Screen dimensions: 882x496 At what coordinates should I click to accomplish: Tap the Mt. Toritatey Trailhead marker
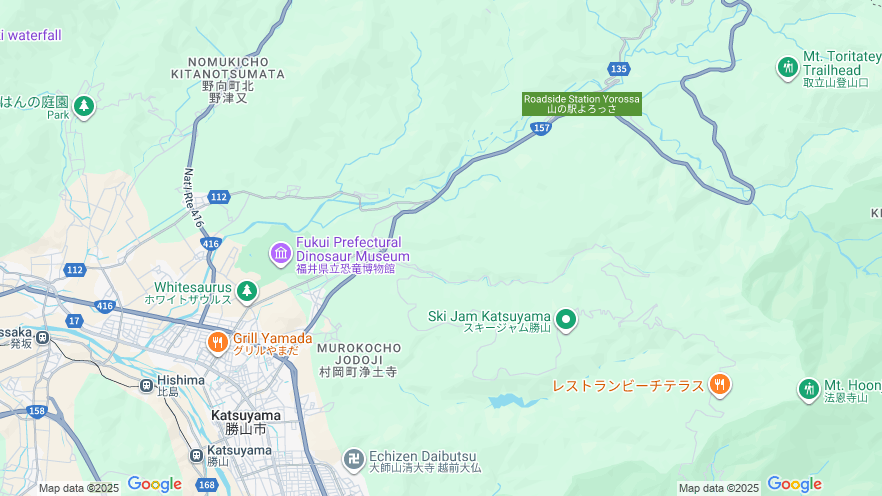point(788,67)
